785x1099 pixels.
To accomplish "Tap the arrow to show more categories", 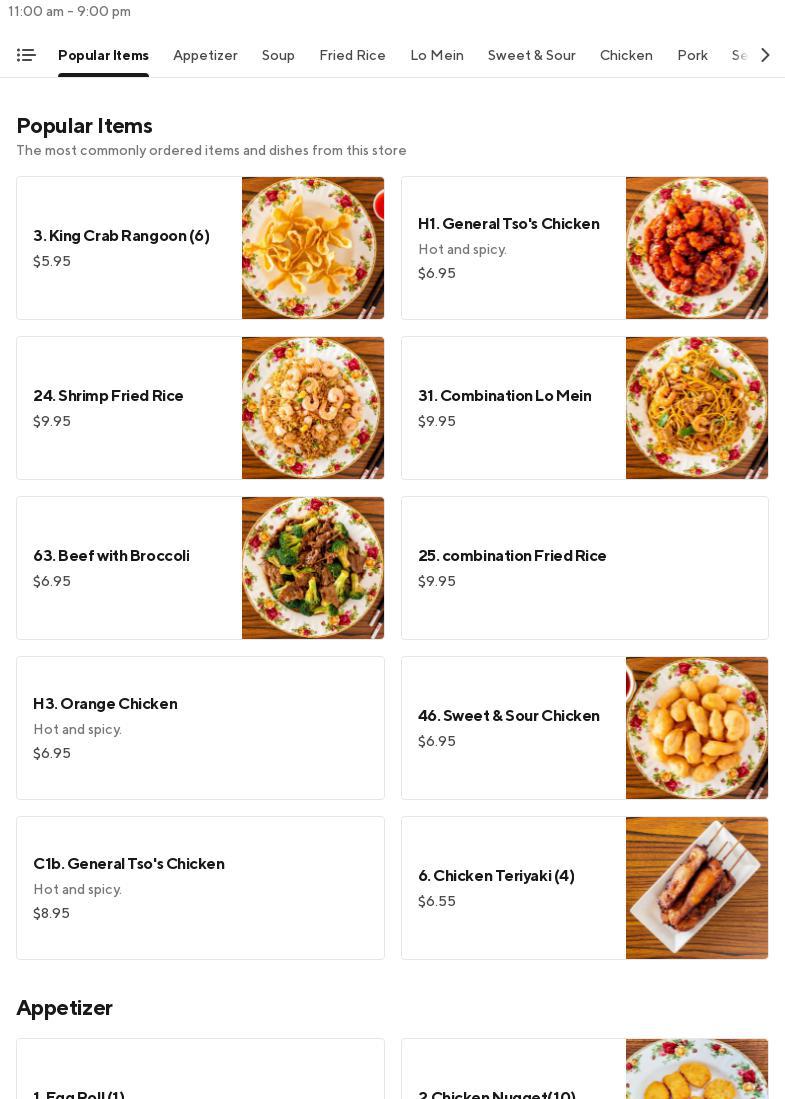I will [x=765, y=55].
